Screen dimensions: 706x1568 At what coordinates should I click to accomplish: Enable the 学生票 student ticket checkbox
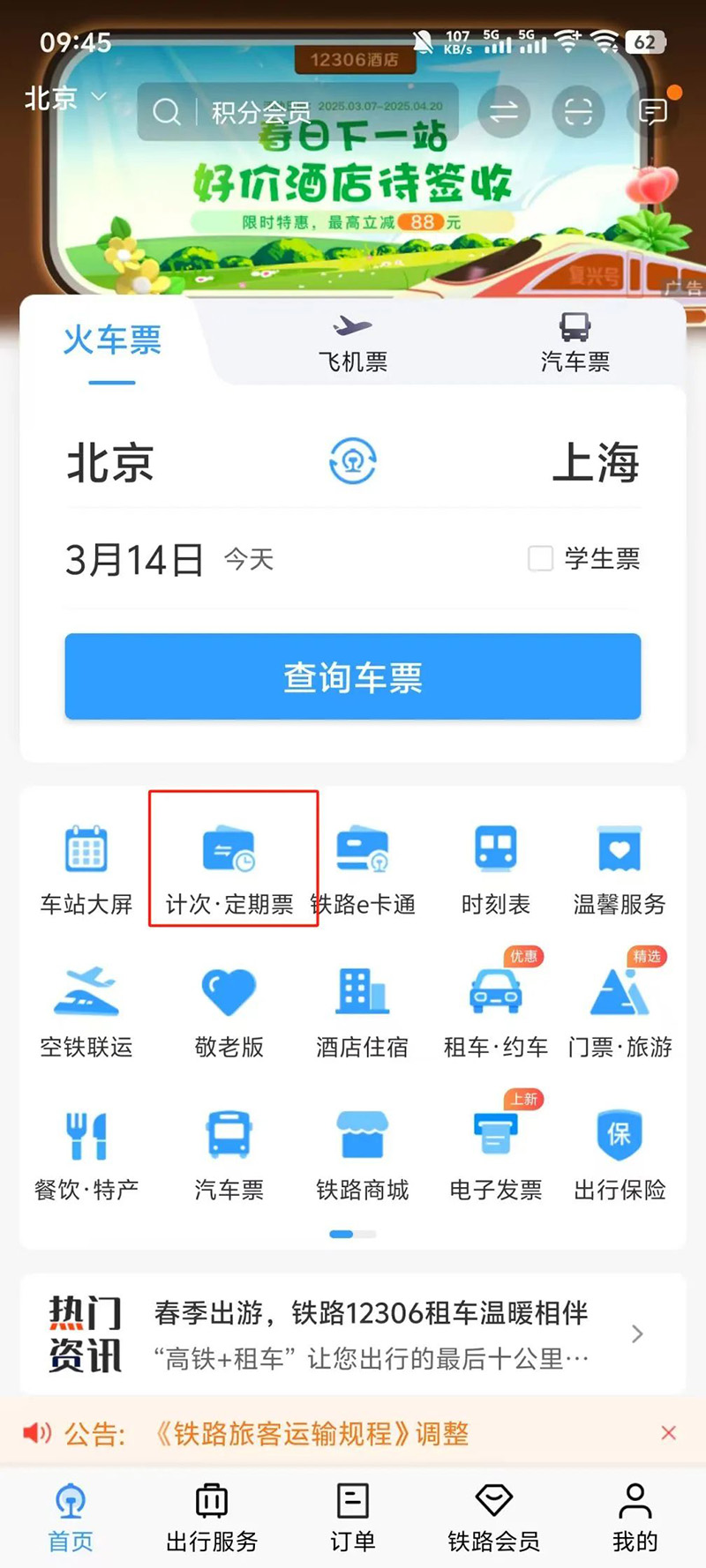coord(541,558)
